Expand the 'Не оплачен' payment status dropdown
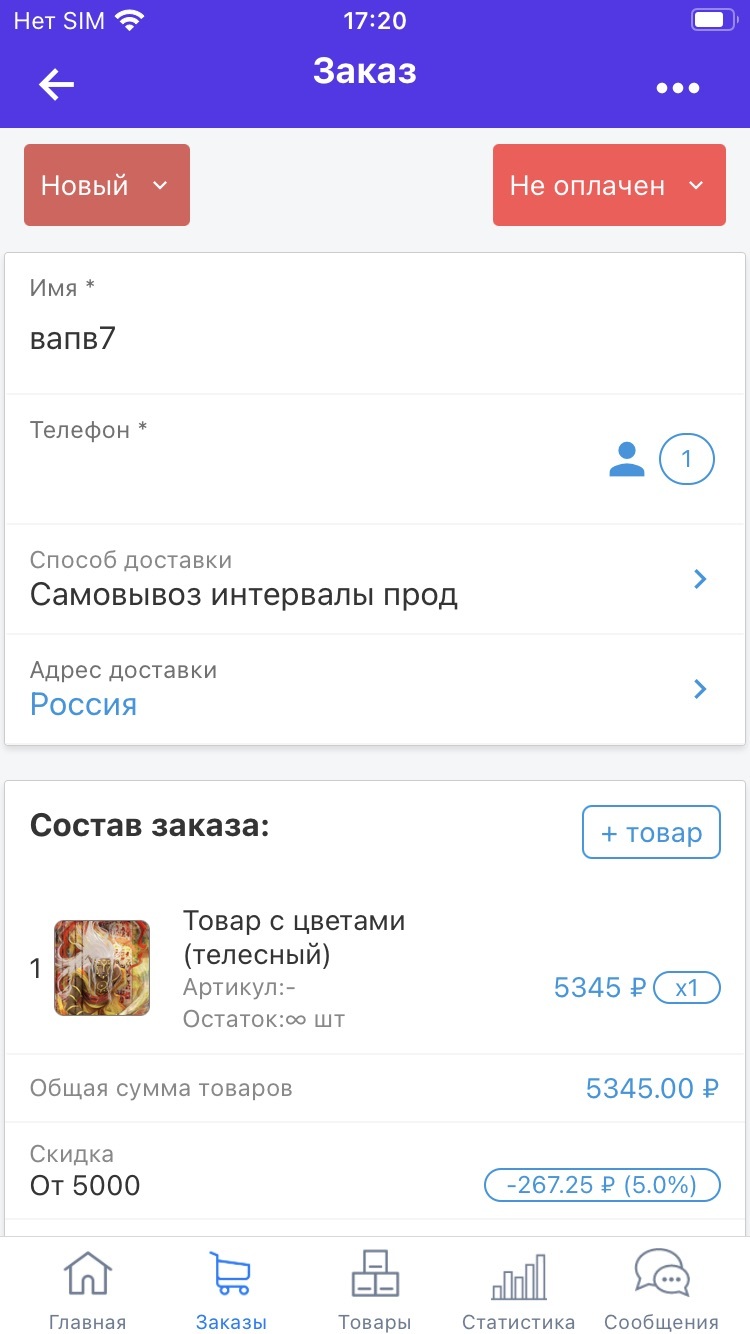This screenshot has height=1334, width=750. [608, 185]
